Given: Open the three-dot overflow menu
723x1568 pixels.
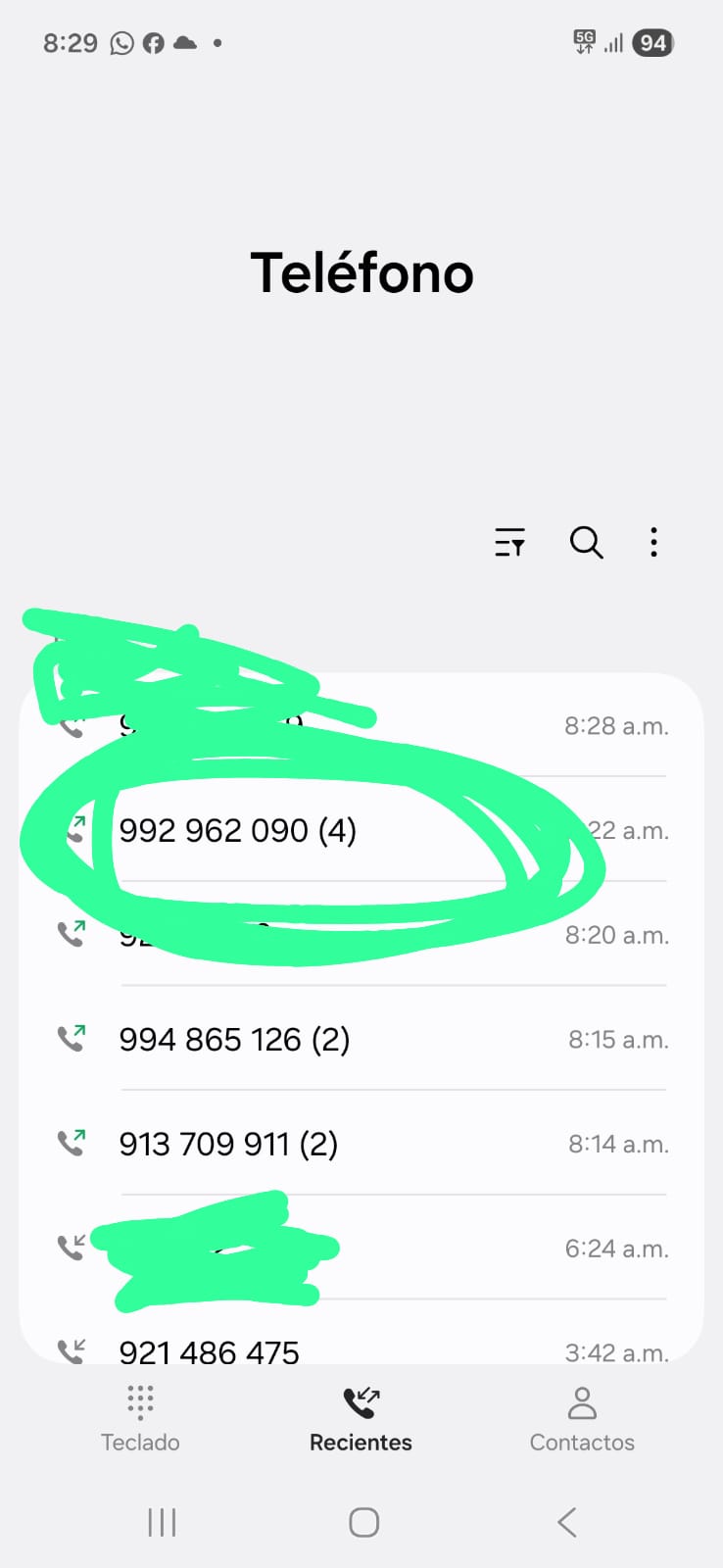Looking at the screenshot, I should (x=653, y=542).
